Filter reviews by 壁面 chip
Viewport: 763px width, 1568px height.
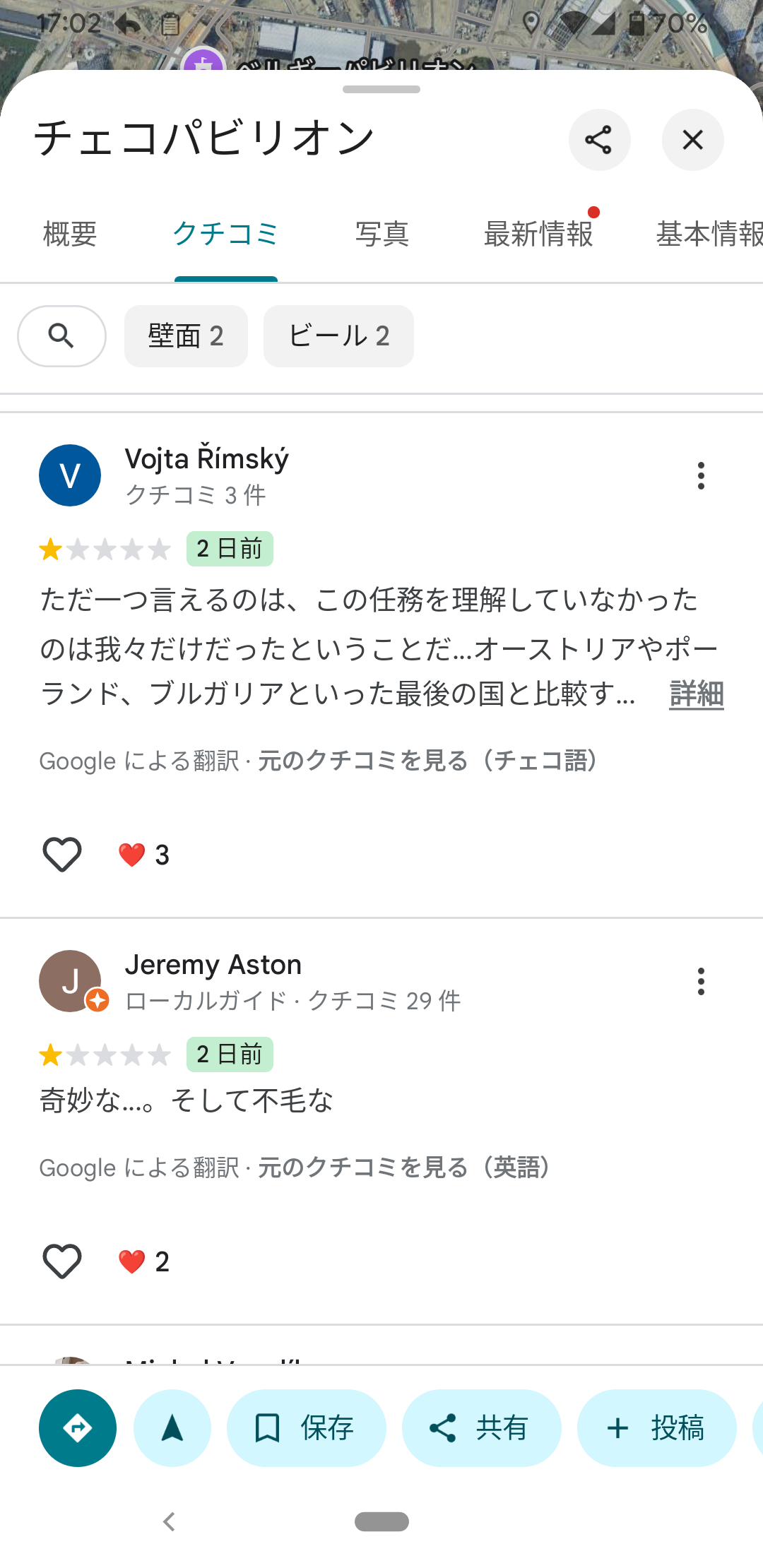[186, 336]
